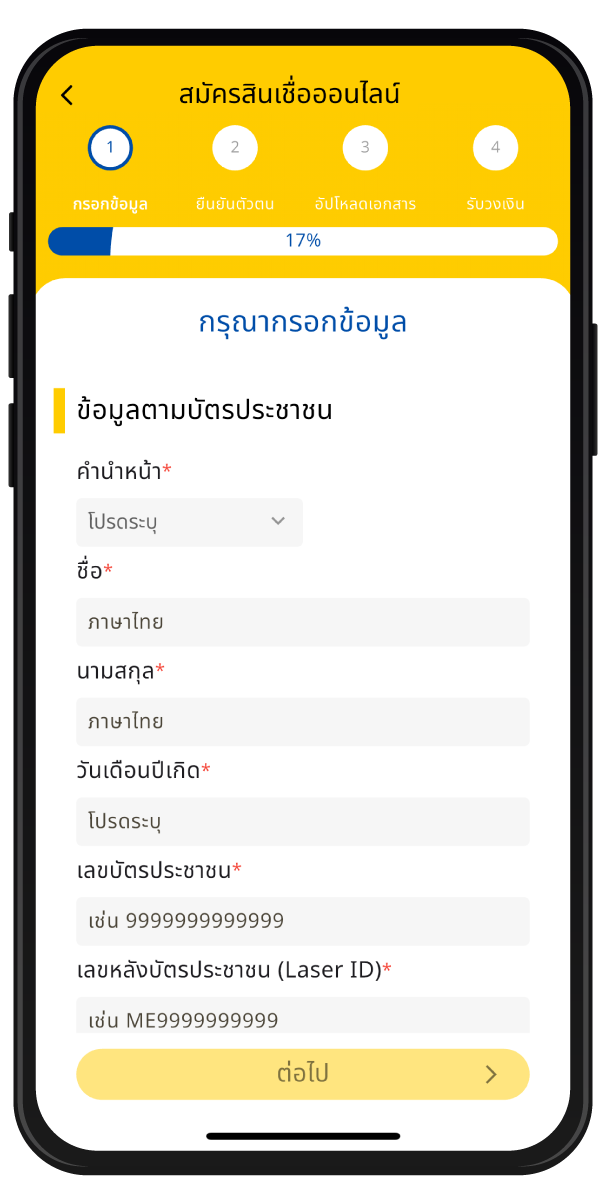Expand the คำนำหน้า dropdown
The width and height of the screenshot is (604, 1204).
tap(189, 522)
